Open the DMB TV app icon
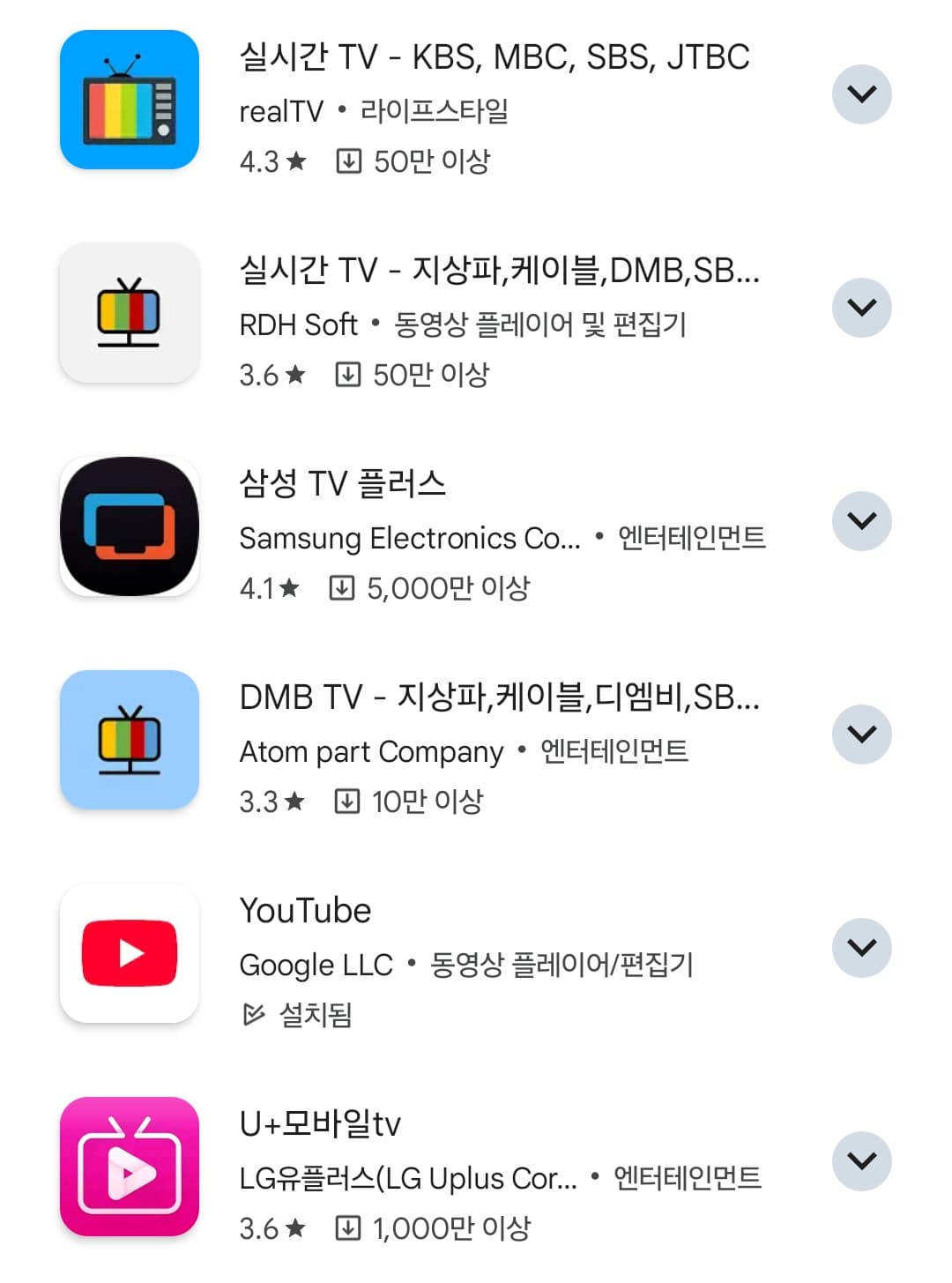Image resolution: width=952 pixels, height=1283 pixels. (129, 741)
